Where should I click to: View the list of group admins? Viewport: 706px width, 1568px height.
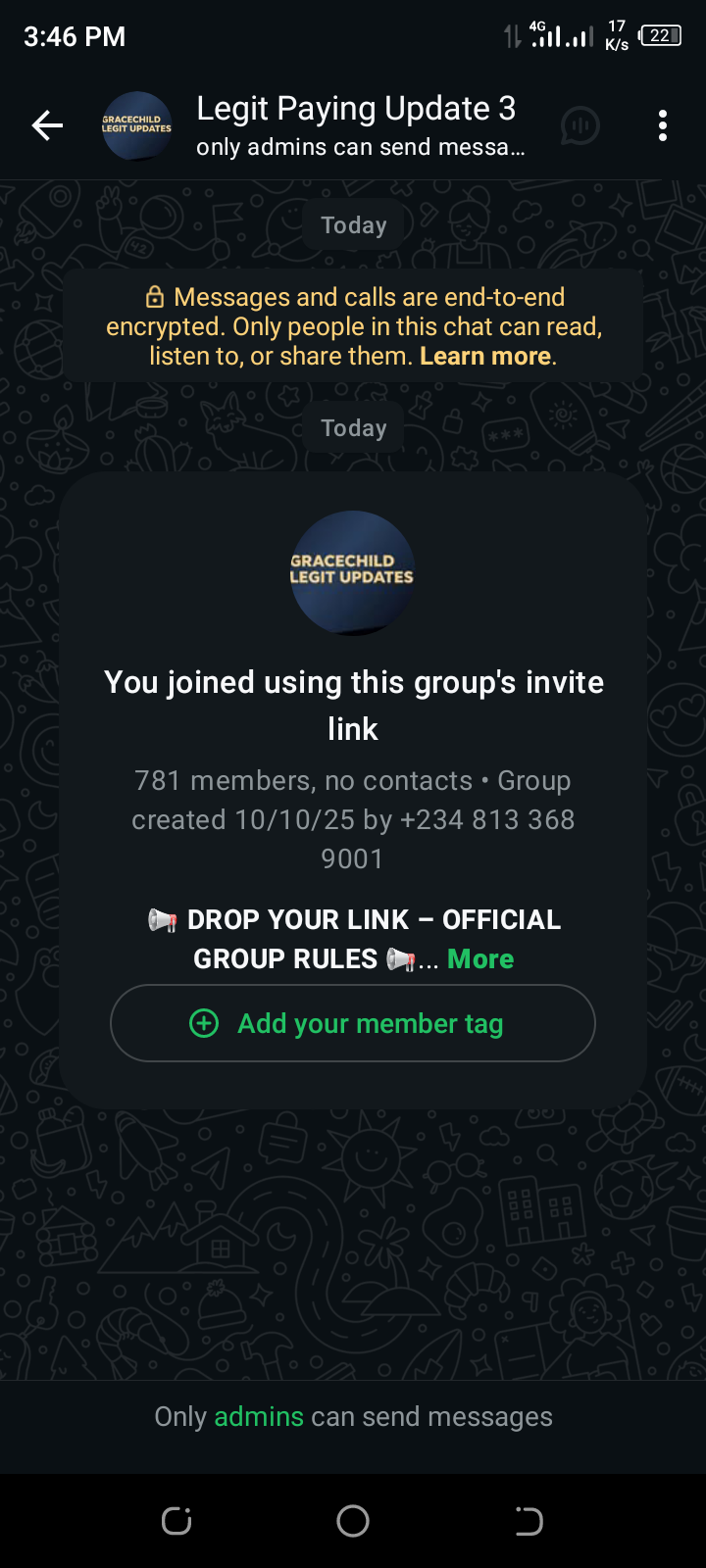click(x=259, y=1417)
